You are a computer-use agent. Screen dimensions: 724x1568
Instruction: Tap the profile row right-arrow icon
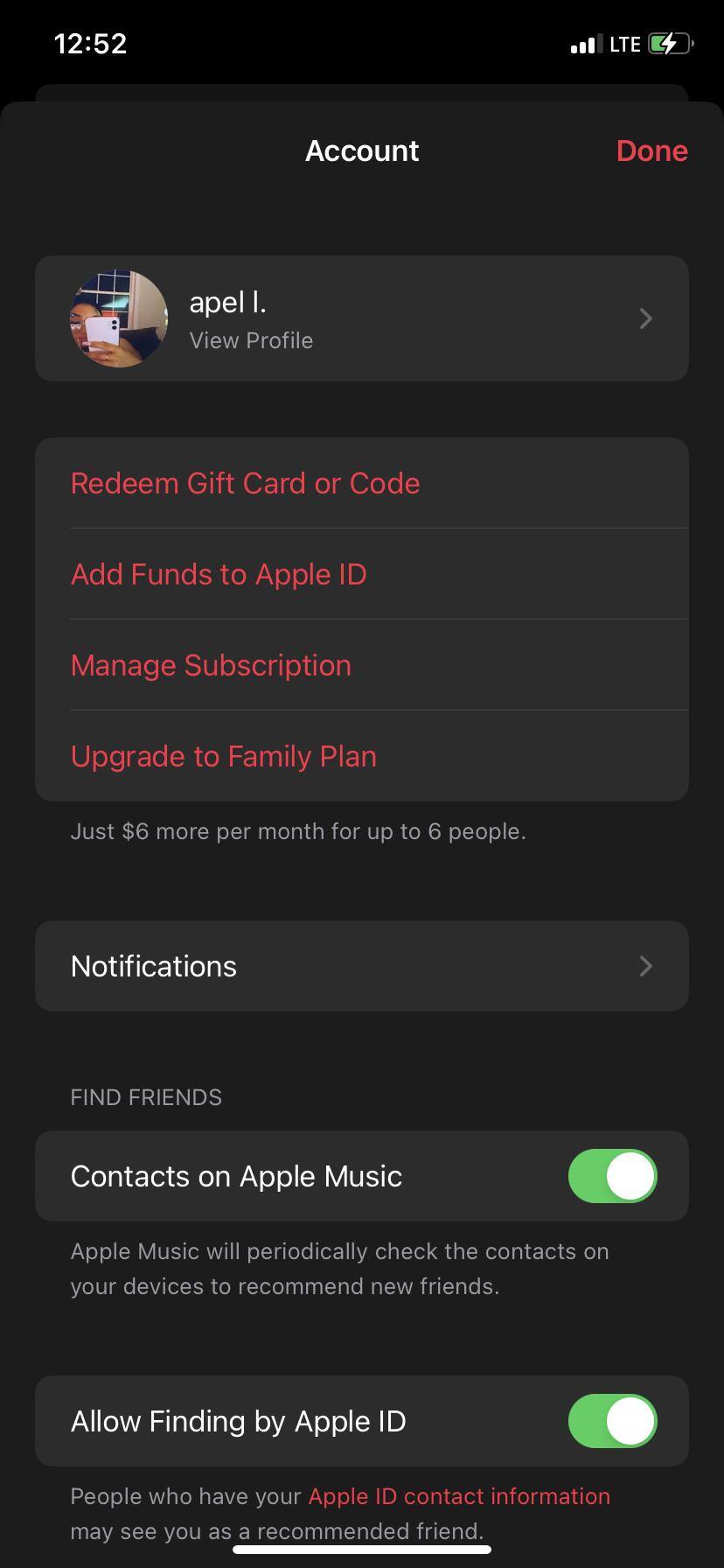coord(645,318)
